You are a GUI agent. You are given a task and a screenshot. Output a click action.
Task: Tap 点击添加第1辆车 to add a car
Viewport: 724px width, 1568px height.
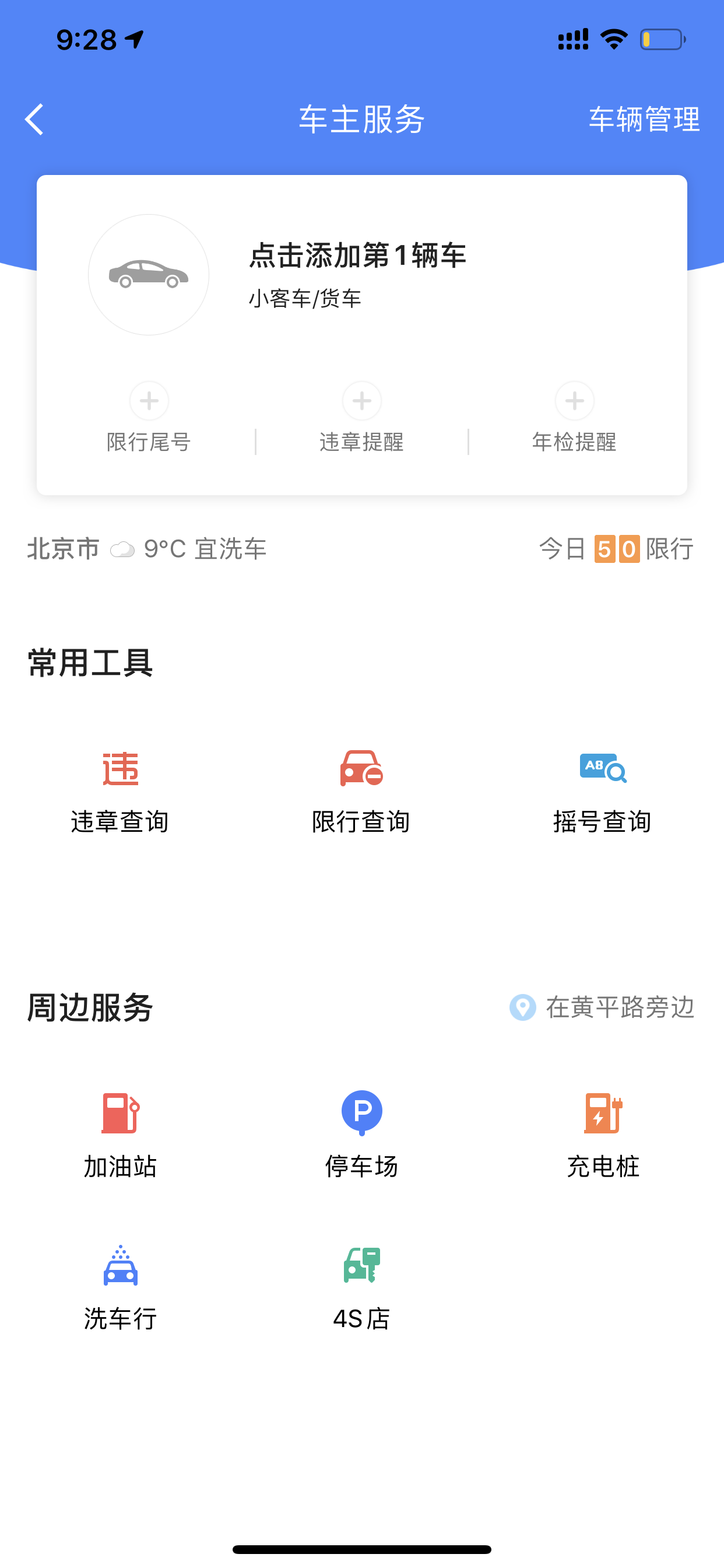[x=357, y=255]
